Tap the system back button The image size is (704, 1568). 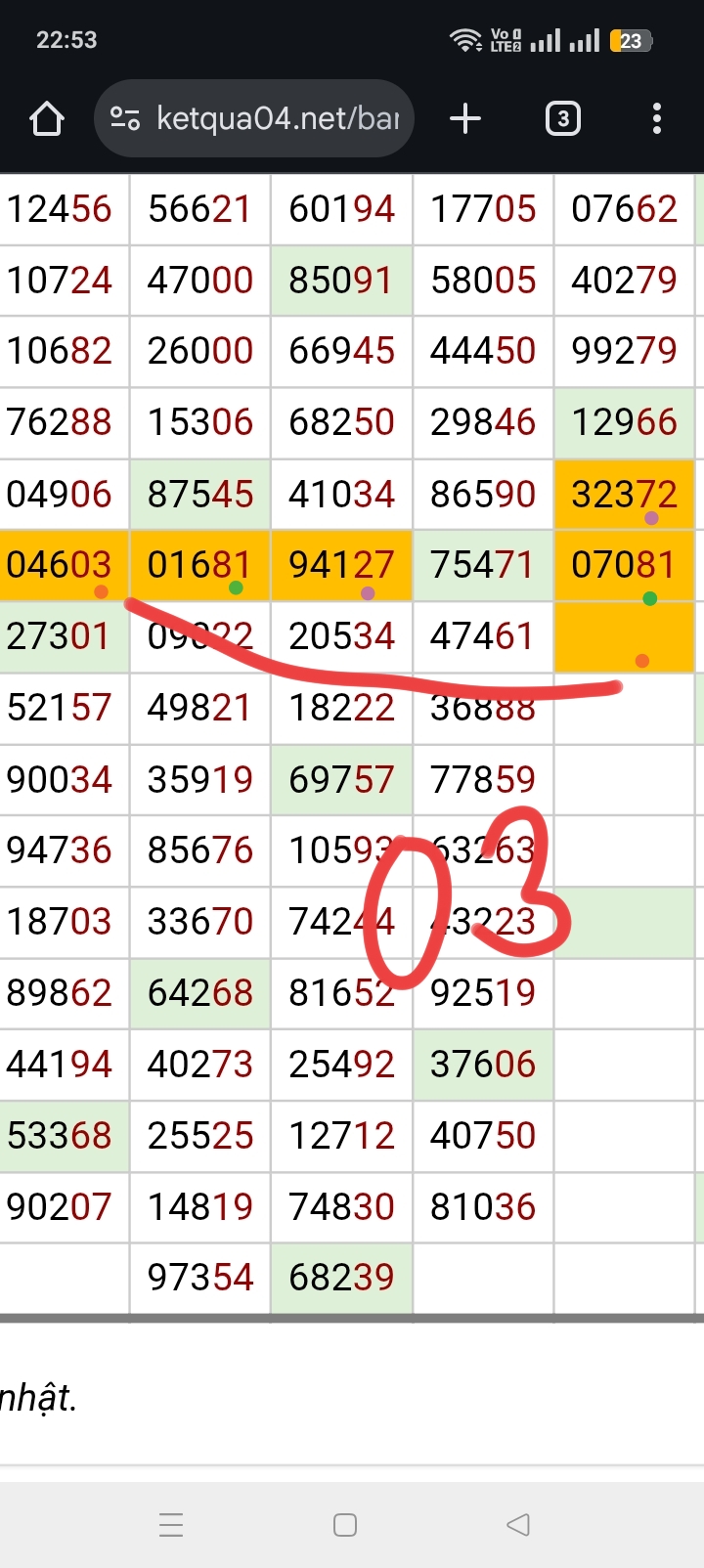point(518,1524)
